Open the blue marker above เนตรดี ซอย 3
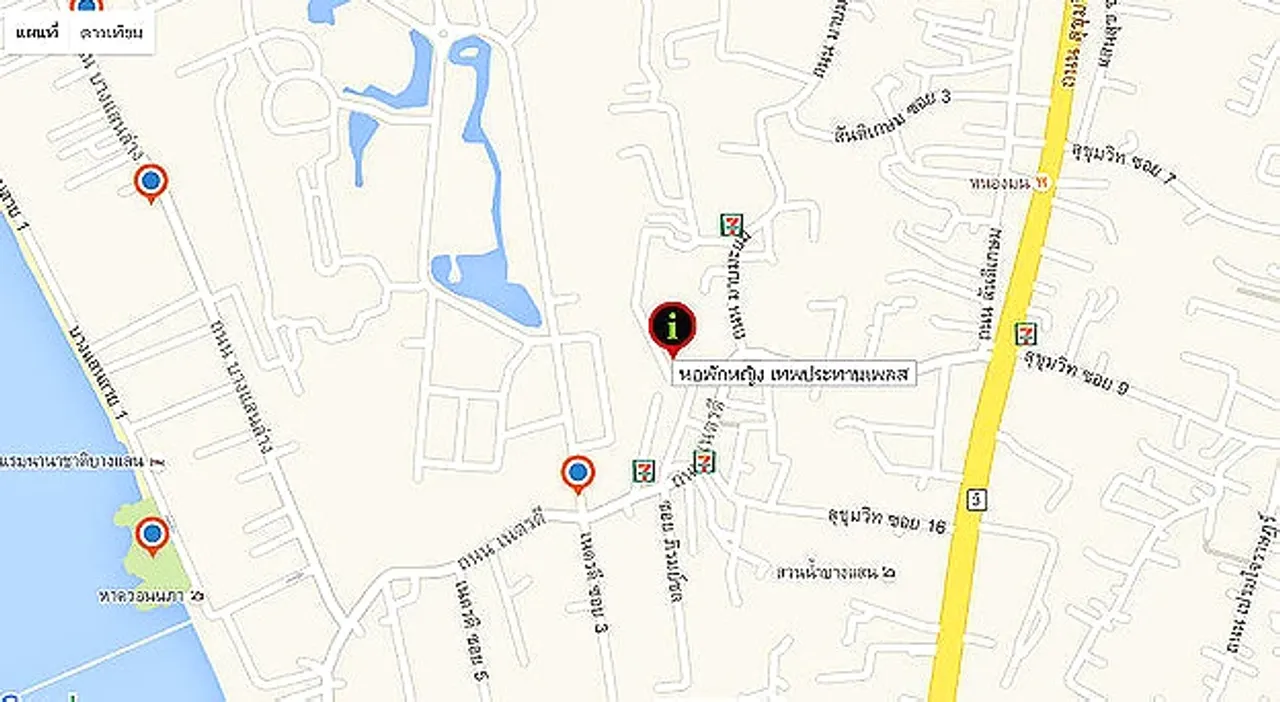The width and height of the screenshot is (1280, 702). [x=578, y=473]
